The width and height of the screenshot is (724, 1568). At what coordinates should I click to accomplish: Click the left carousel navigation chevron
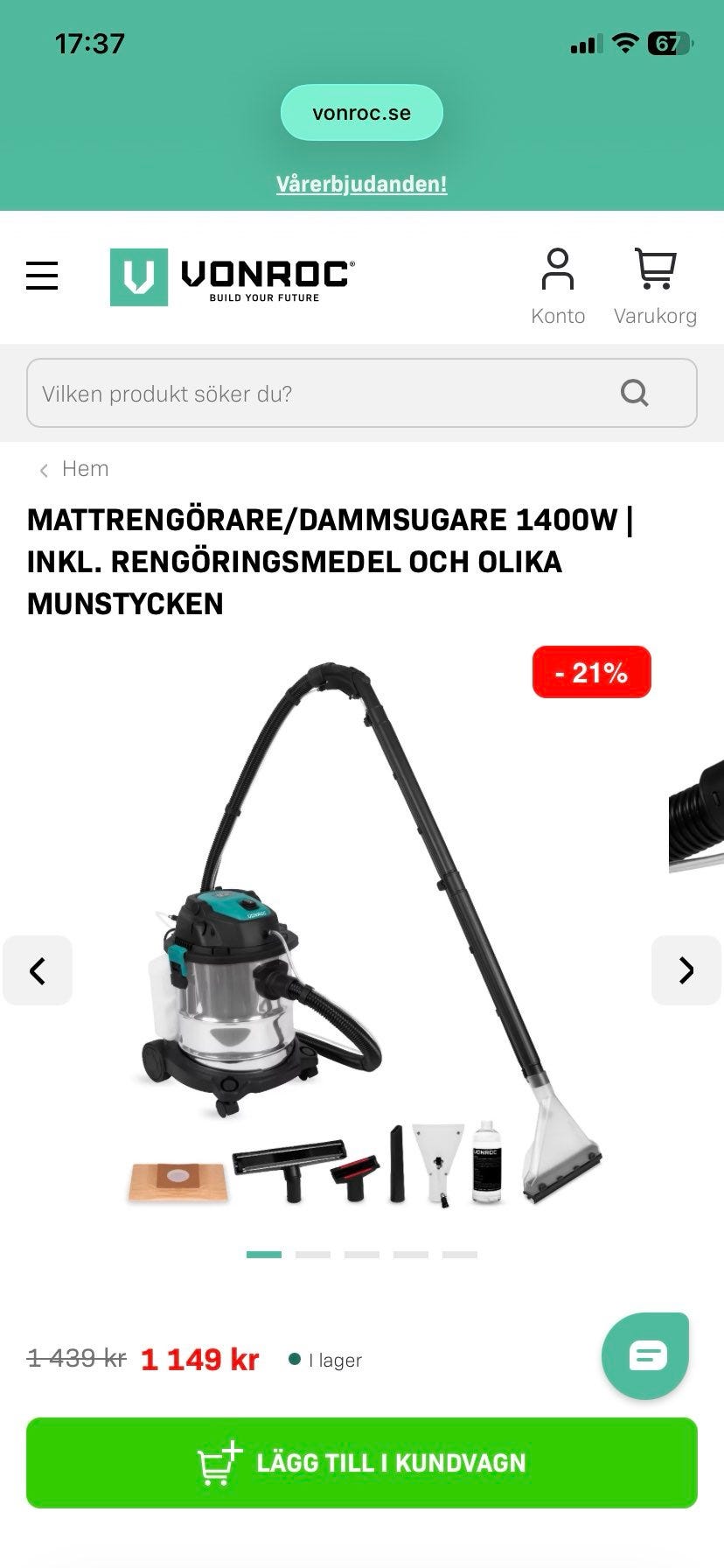38,970
